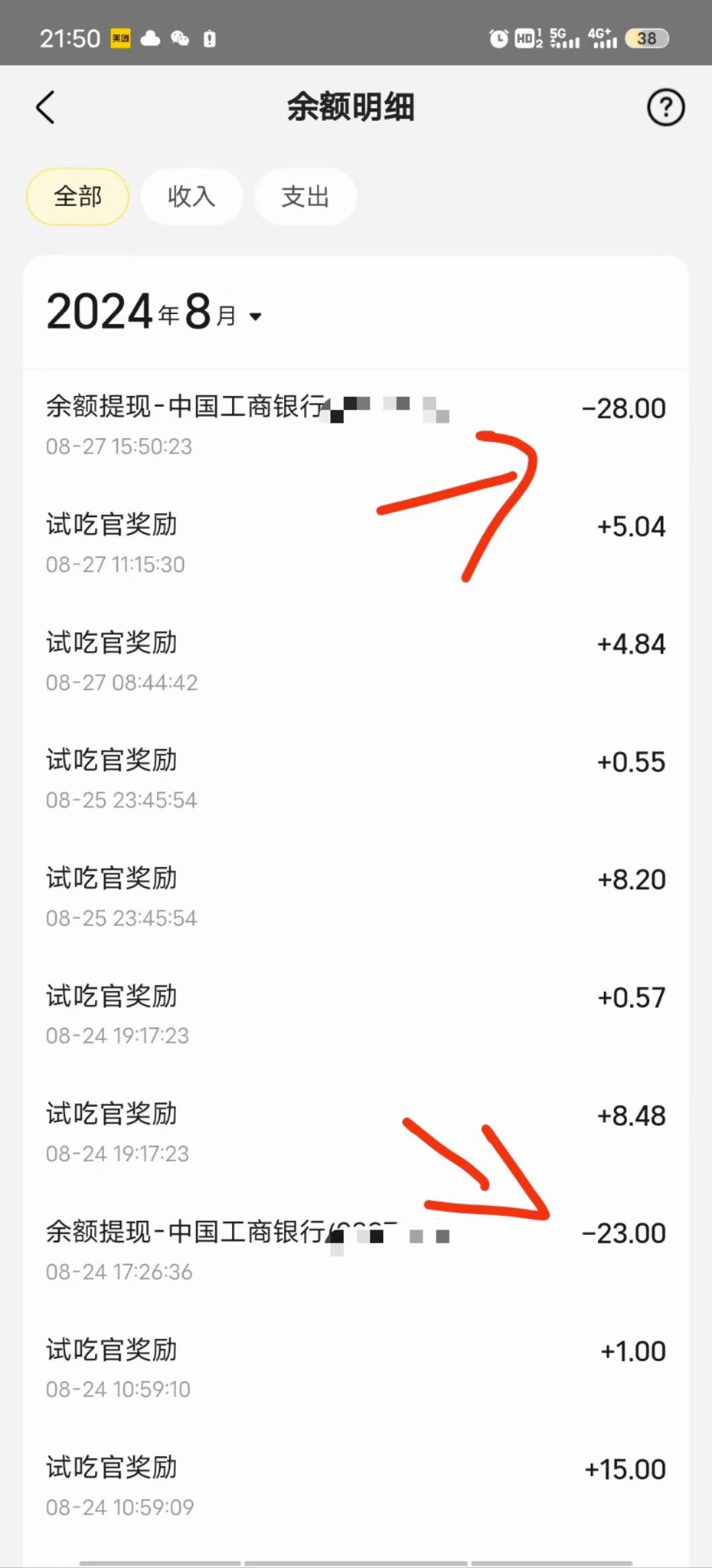Screen dimensions: 712x1568
Task: Go back from the balance details page
Action: [45, 108]
